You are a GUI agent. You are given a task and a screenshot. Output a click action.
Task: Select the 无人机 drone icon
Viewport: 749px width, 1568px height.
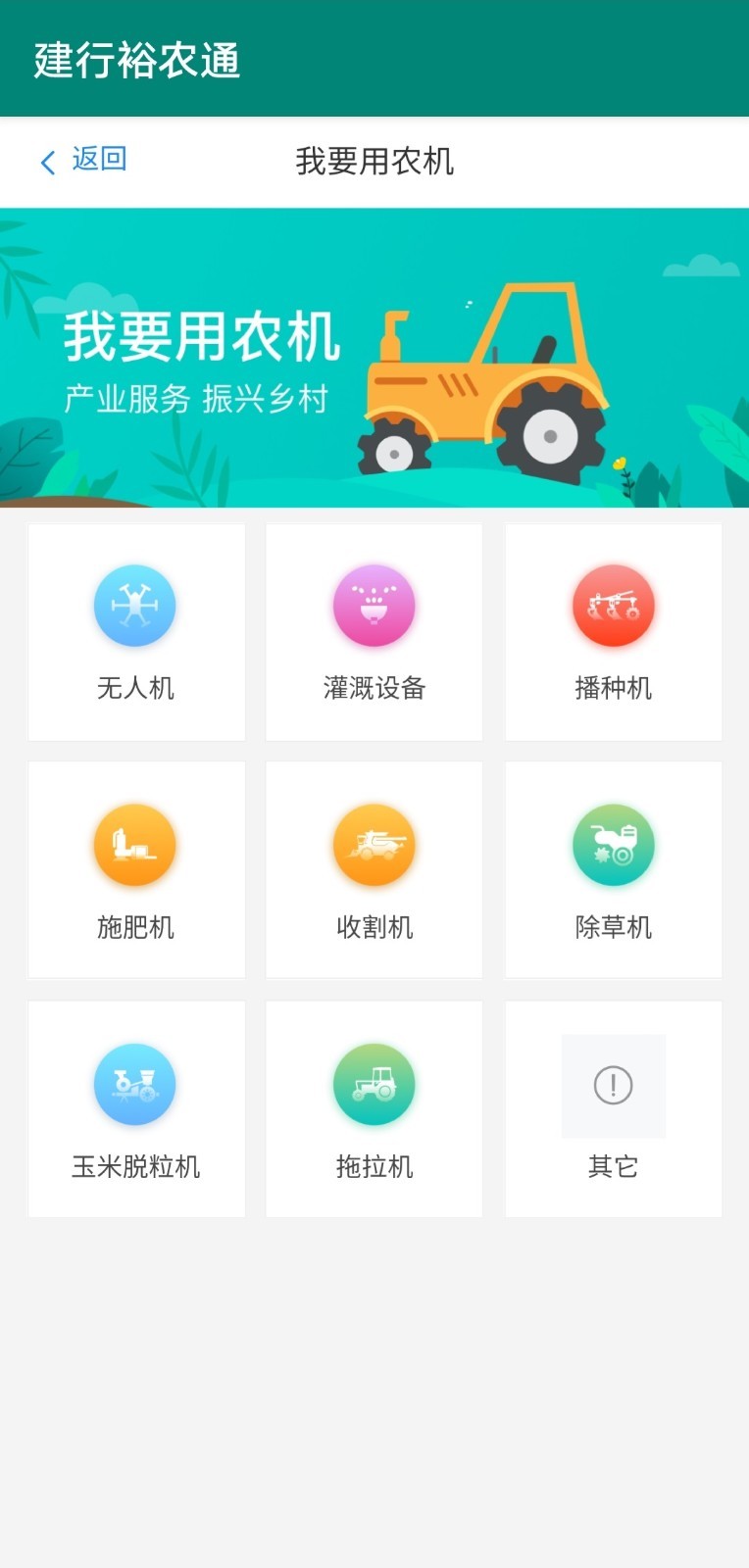coord(135,605)
